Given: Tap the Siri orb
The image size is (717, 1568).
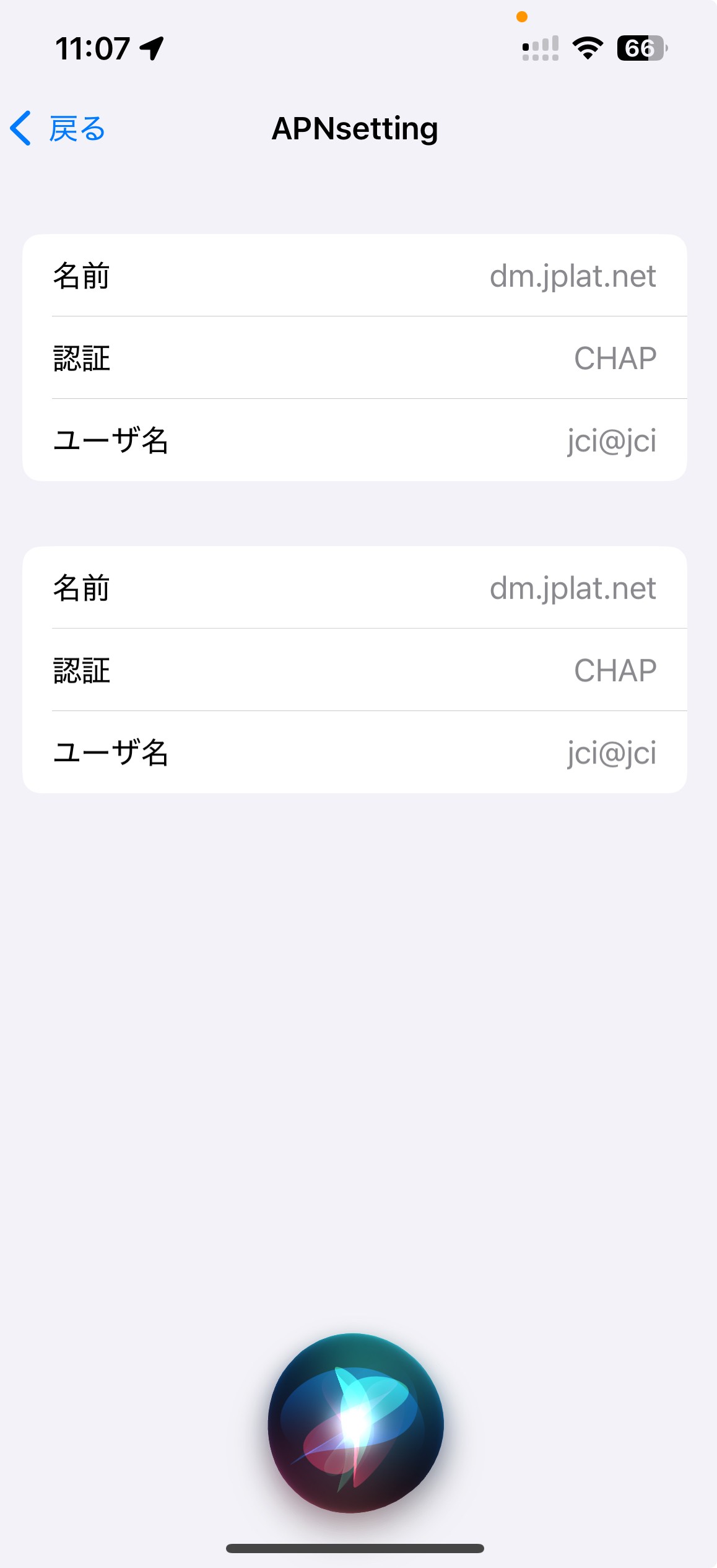Looking at the screenshot, I should (x=355, y=1423).
